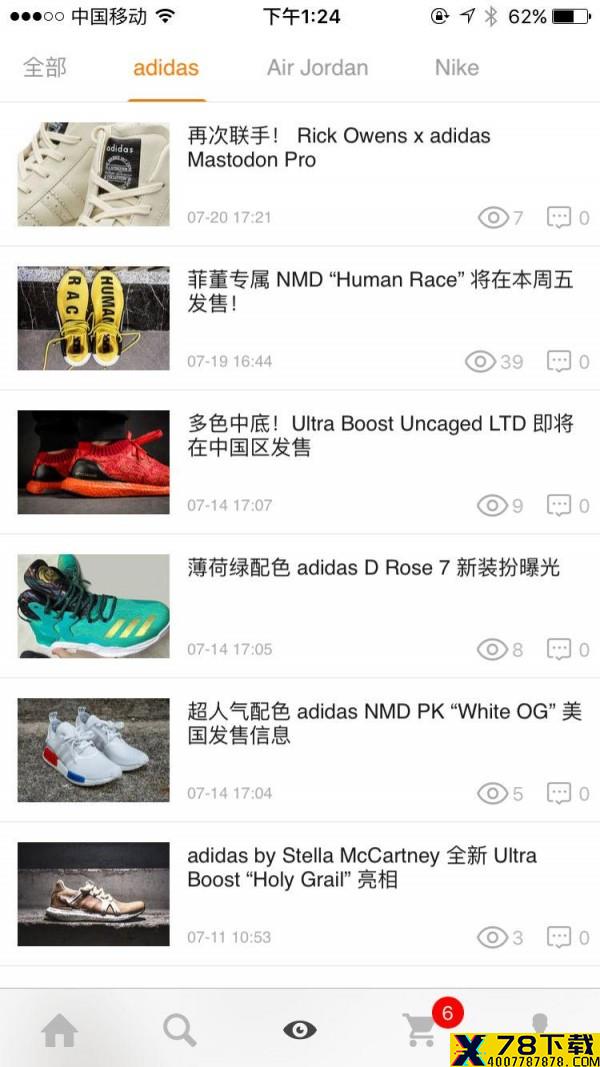This screenshot has width=600, height=1067.
Task: Switch to the 全部 tab
Action: (45, 67)
